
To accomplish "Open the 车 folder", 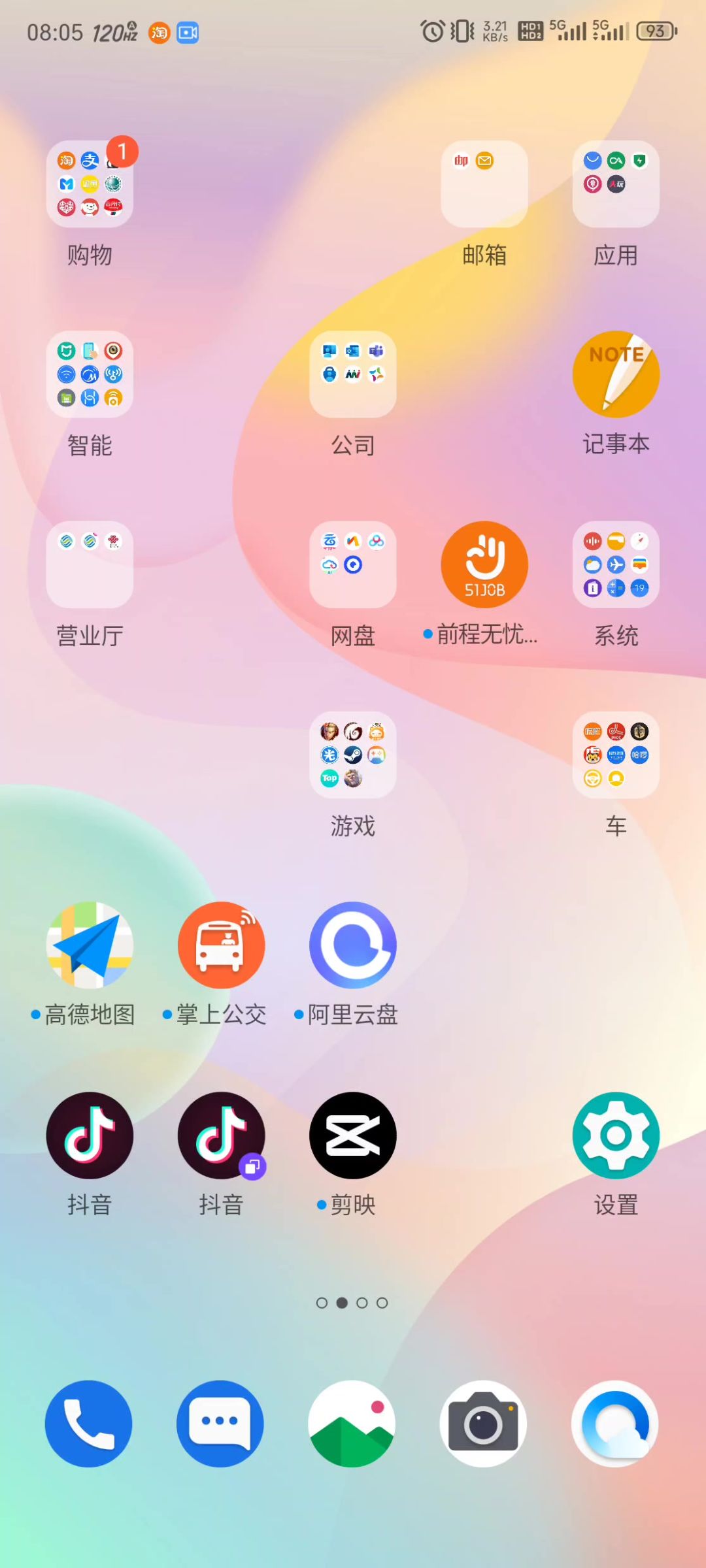I will 616,755.
